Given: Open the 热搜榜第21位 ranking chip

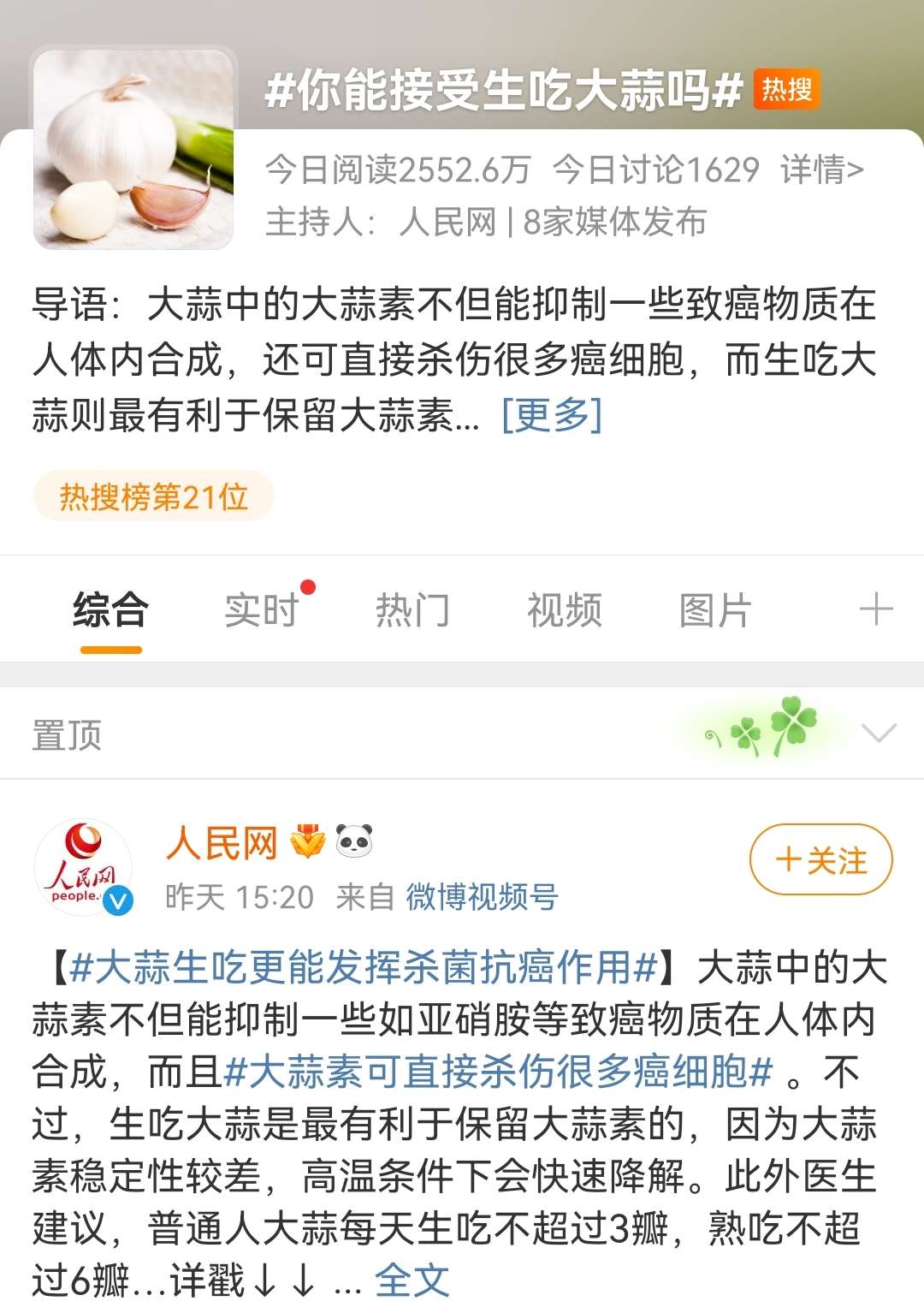Looking at the screenshot, I should tap(153, 496).
